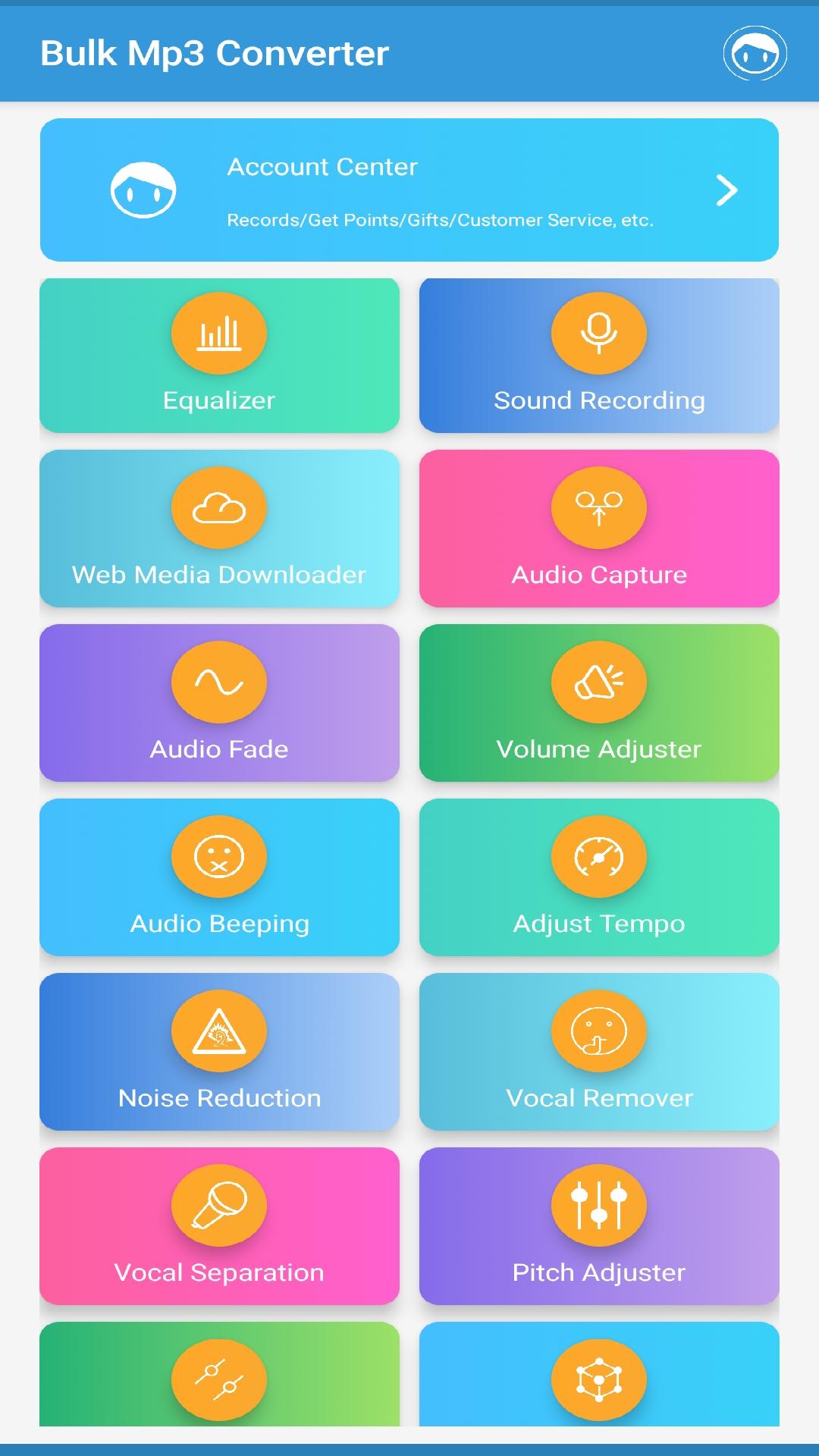Select Audio Capture
The height and width of the screenshot is (1456, 819).
(599, 529)
